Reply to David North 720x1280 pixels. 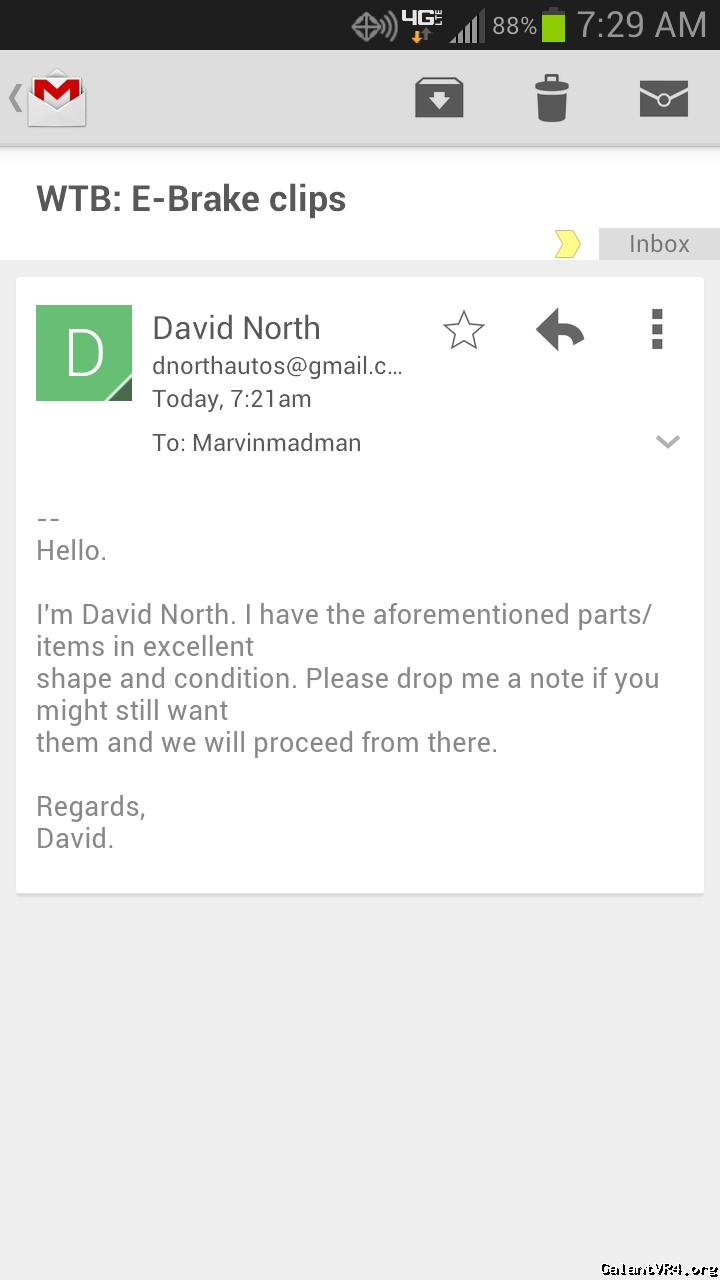(560, 329)
